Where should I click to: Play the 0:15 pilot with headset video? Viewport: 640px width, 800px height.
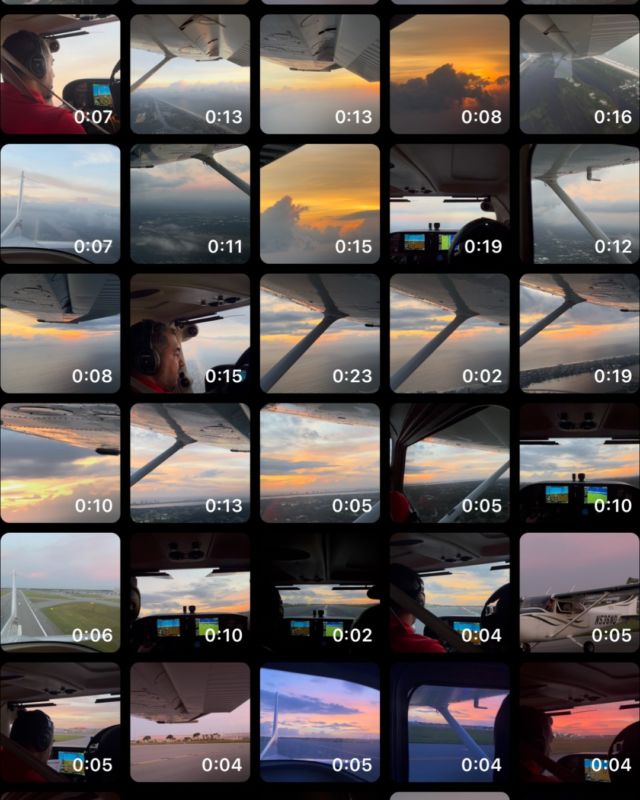(190, 334)
